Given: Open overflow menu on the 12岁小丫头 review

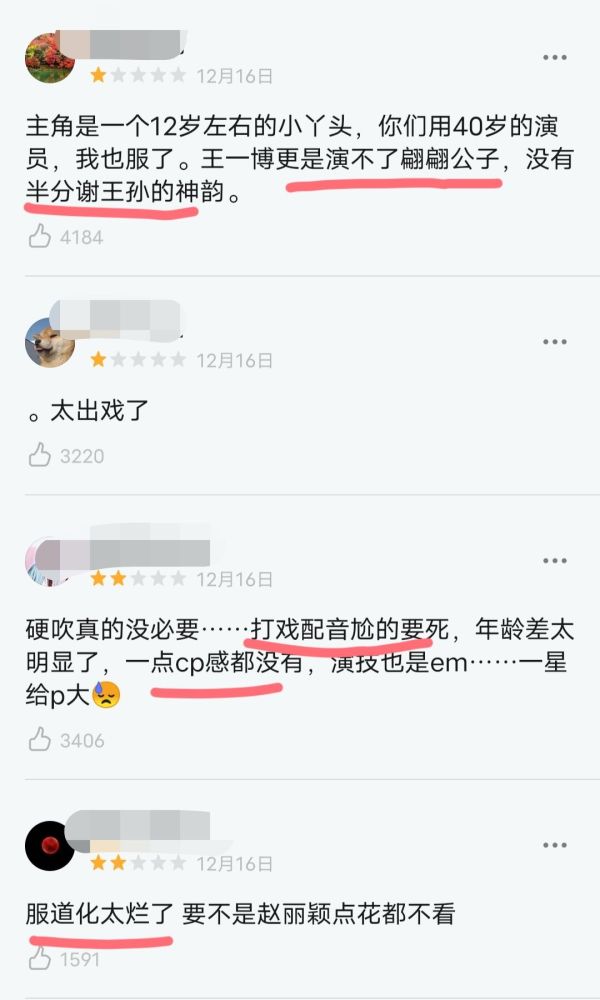Looking at the screenshot, I should [555, 57].
